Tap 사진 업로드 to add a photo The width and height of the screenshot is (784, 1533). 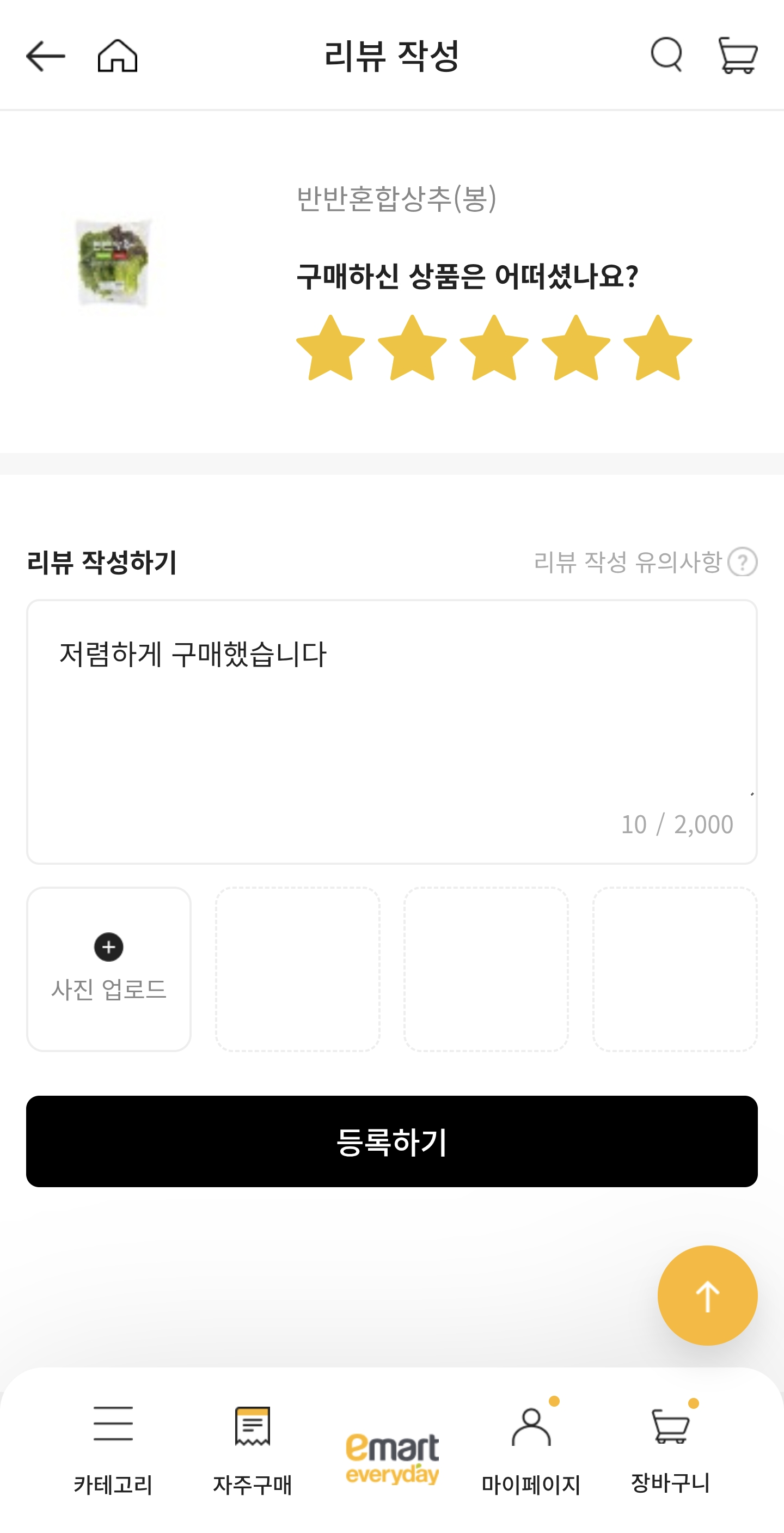pyautogui.click(x=108, y=969)
